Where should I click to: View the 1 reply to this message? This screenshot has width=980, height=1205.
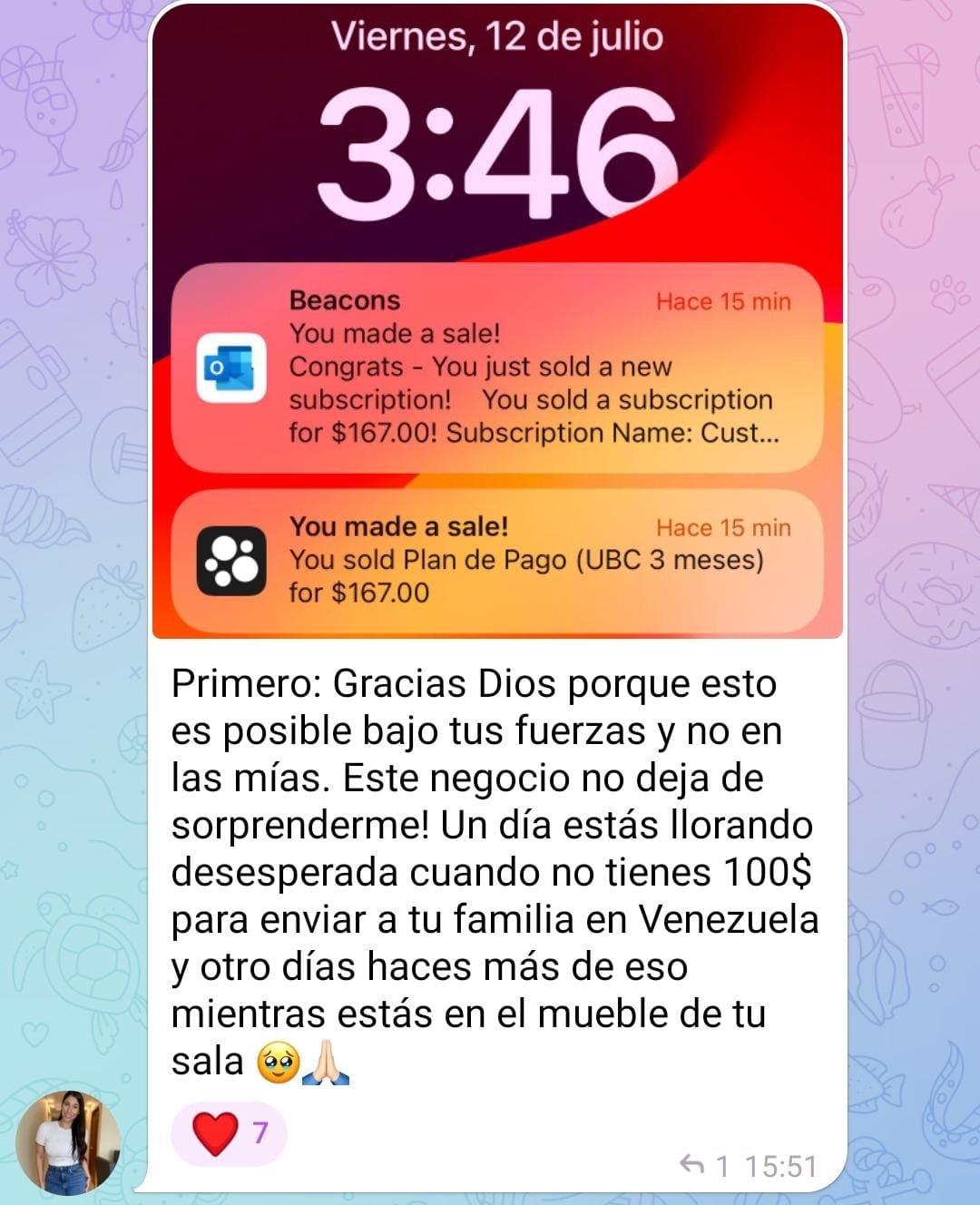pos(703,1165)
